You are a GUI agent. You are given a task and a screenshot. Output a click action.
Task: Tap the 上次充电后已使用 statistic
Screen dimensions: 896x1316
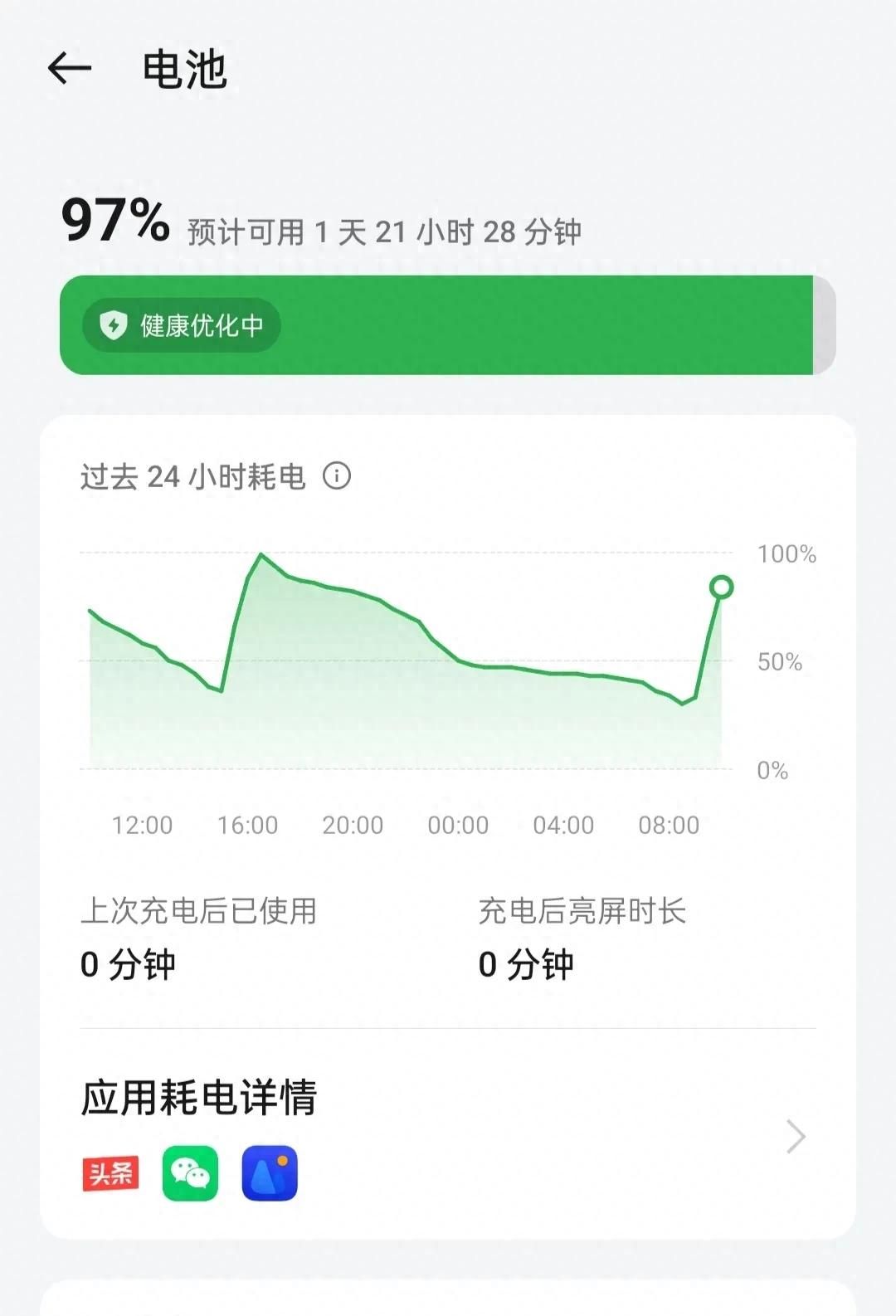point(202,909)
